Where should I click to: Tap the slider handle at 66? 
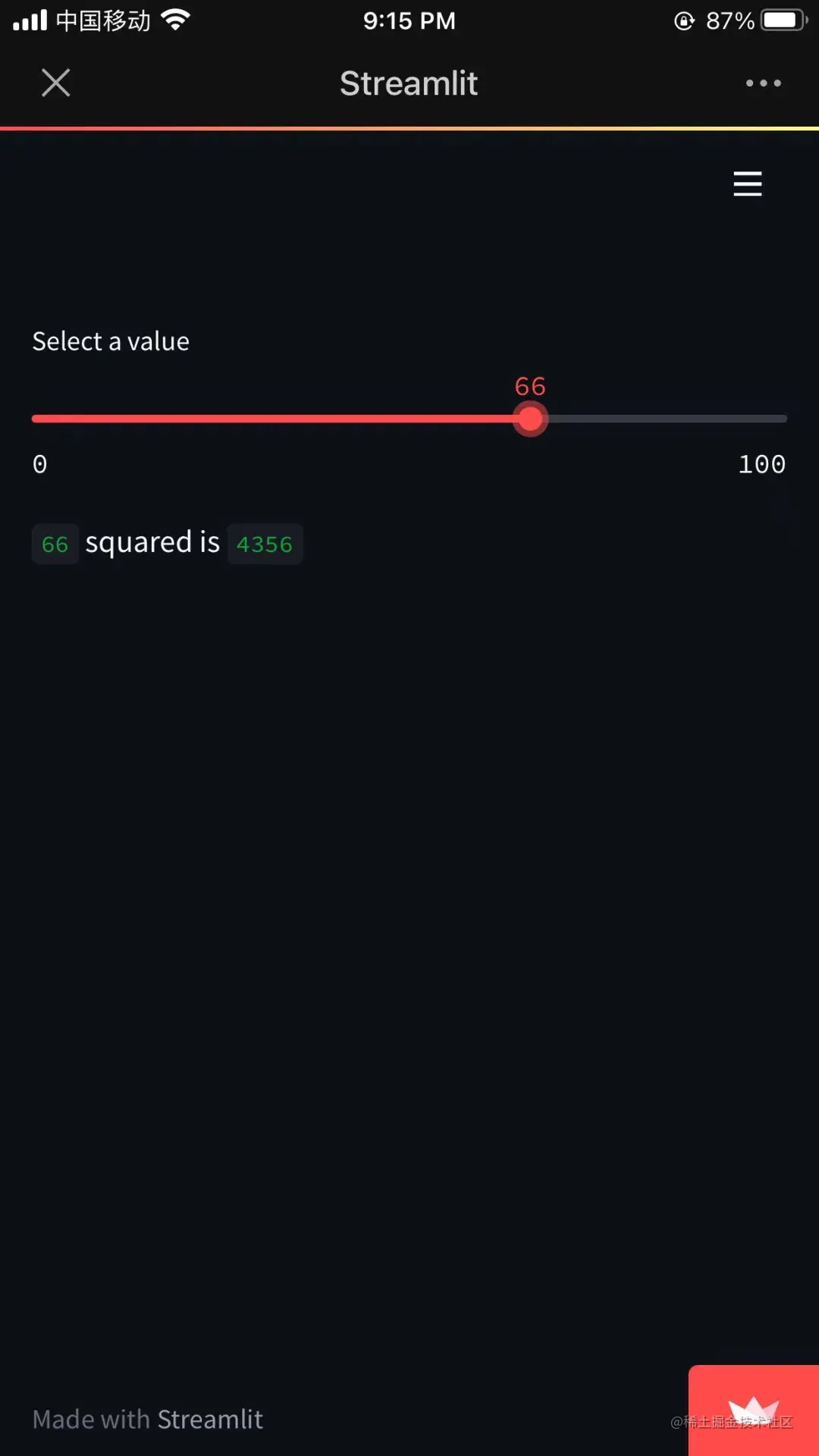(x=530, y=419)
